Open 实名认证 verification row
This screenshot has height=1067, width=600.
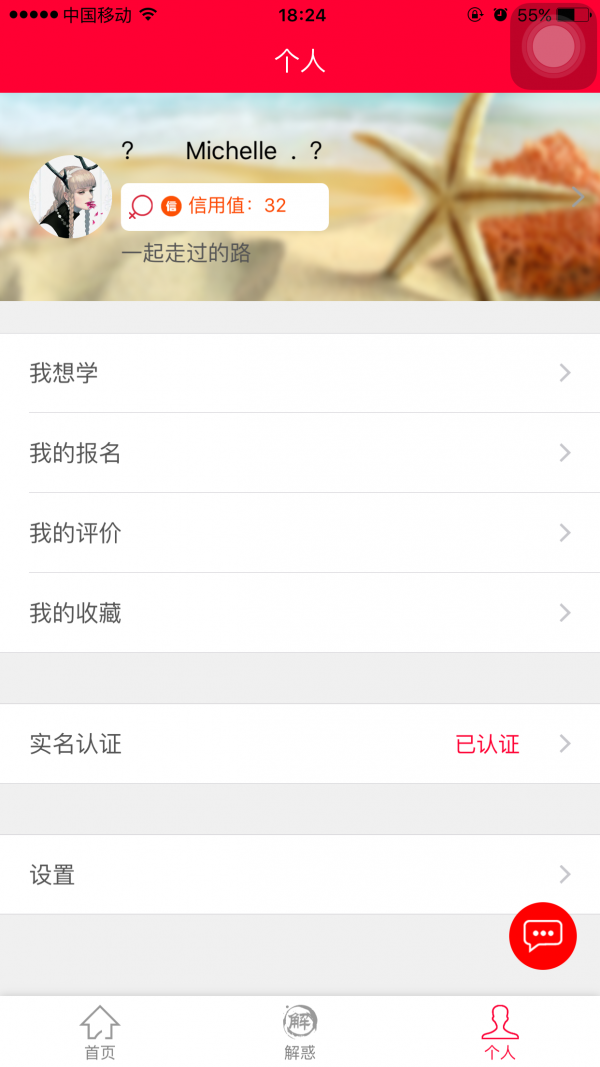[x=300, y=744]
